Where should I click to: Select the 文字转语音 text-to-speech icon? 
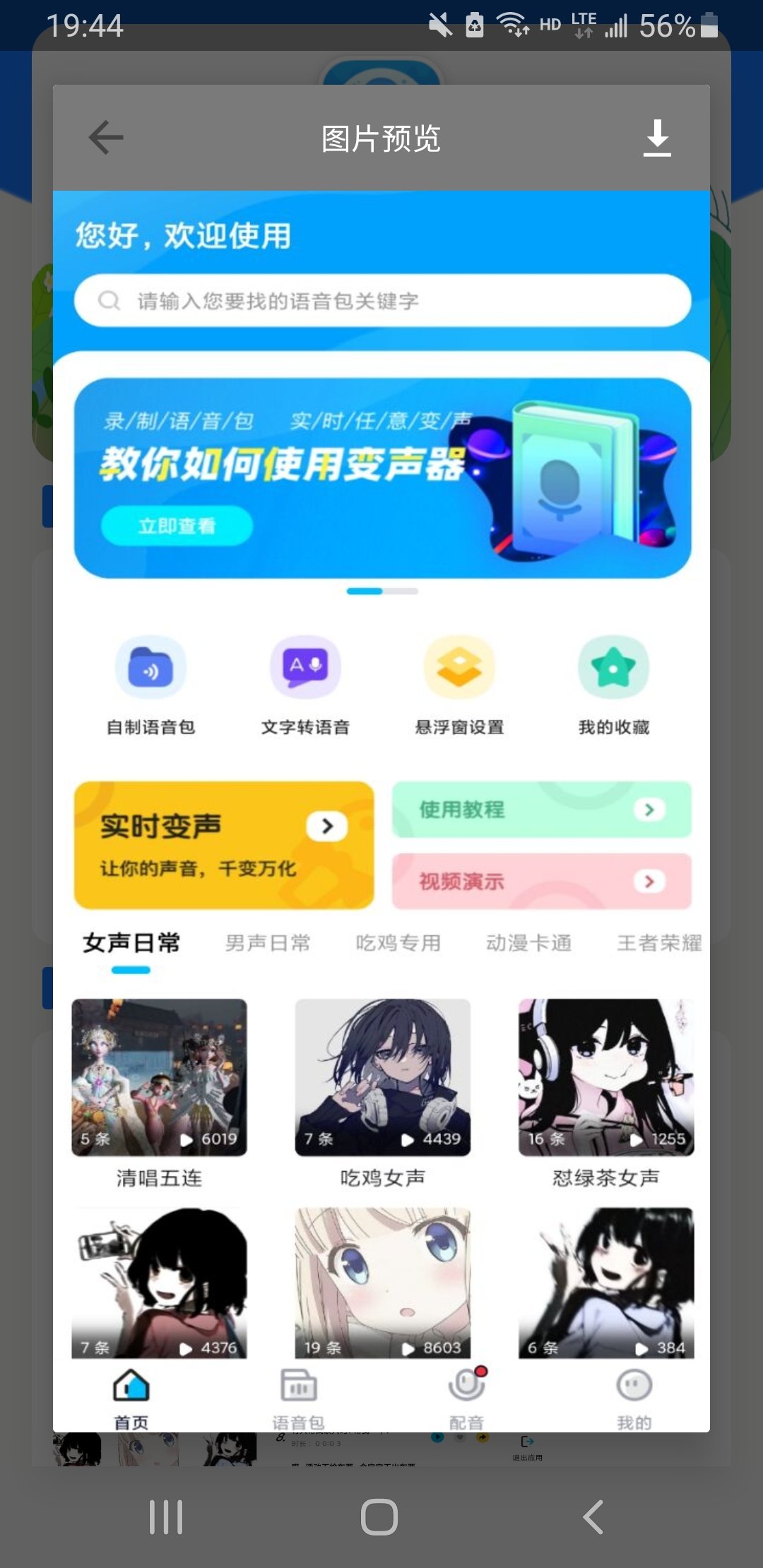click(x=305, y=667)
